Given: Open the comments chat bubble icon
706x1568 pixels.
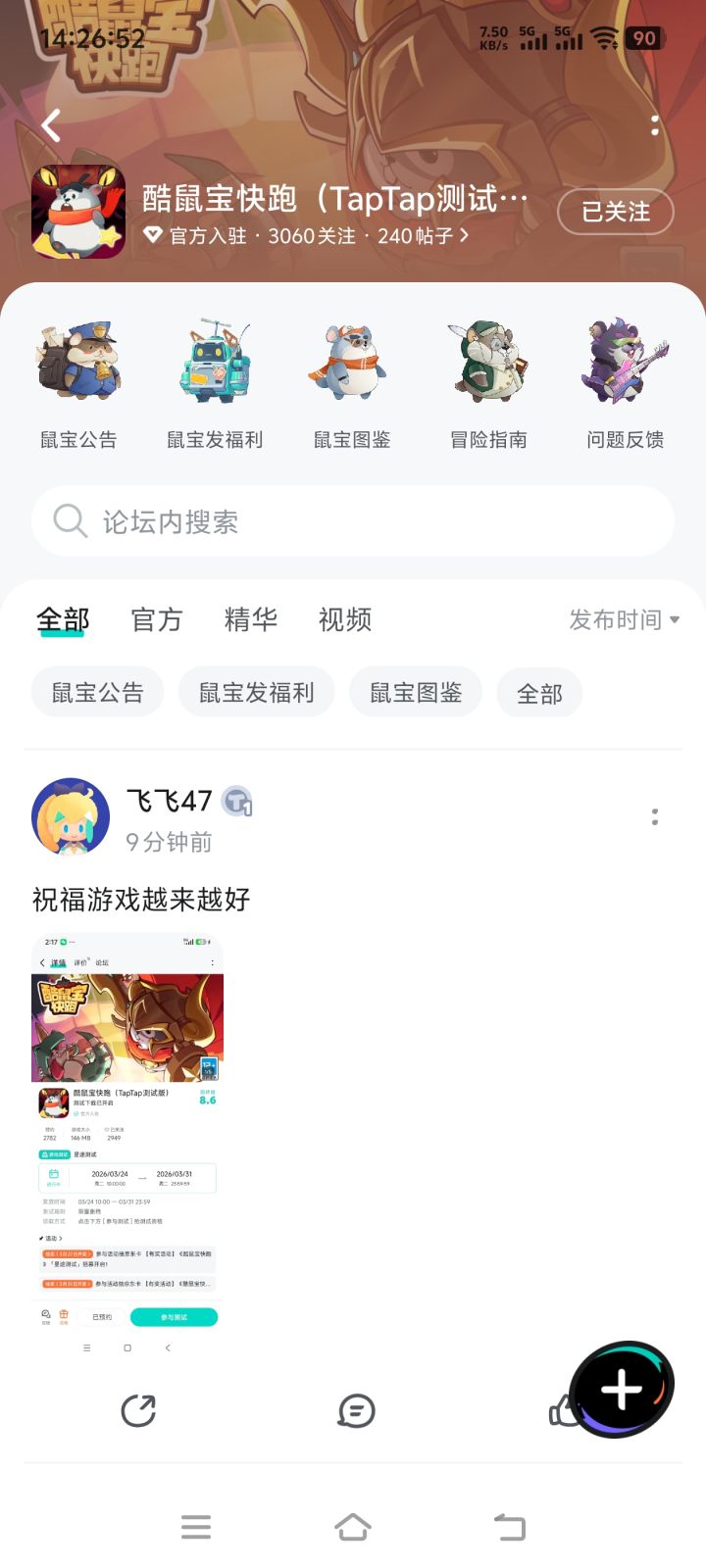Looking at the screenshot, I should 356,1411.
